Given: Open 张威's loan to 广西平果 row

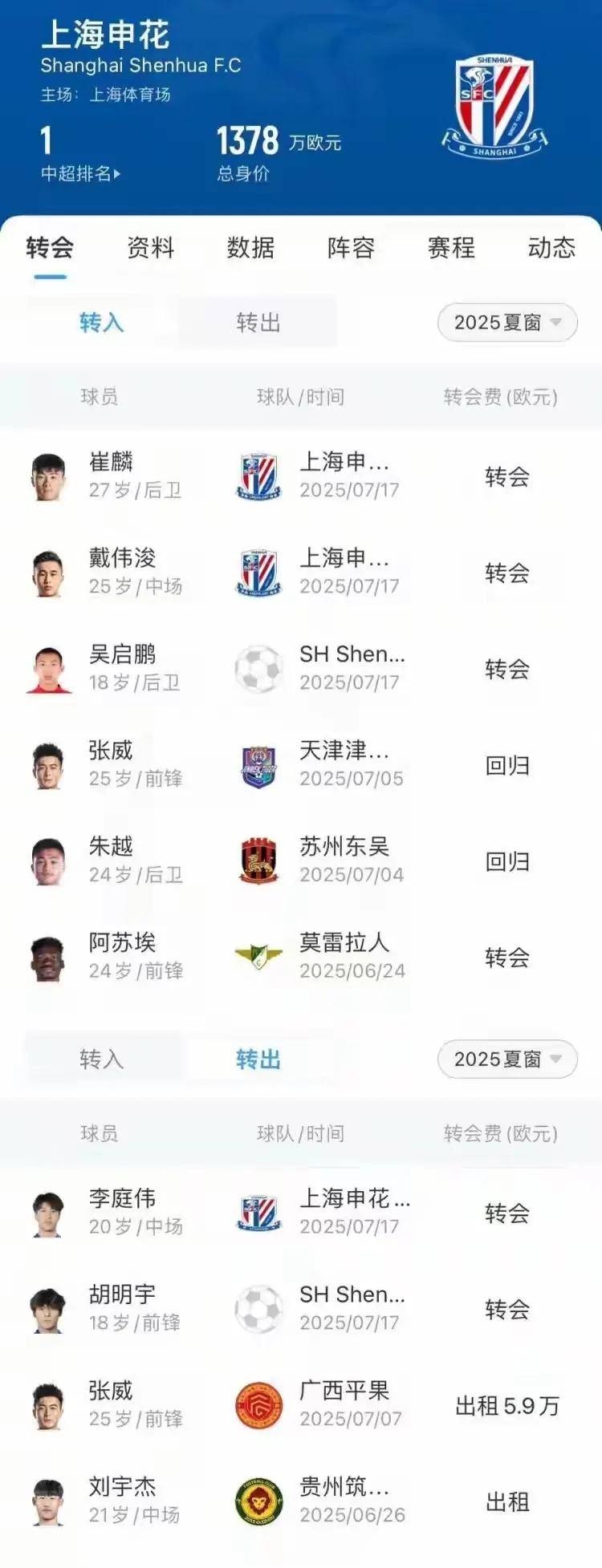Looking at the screenshot, I should click(x=301, y=1405).
